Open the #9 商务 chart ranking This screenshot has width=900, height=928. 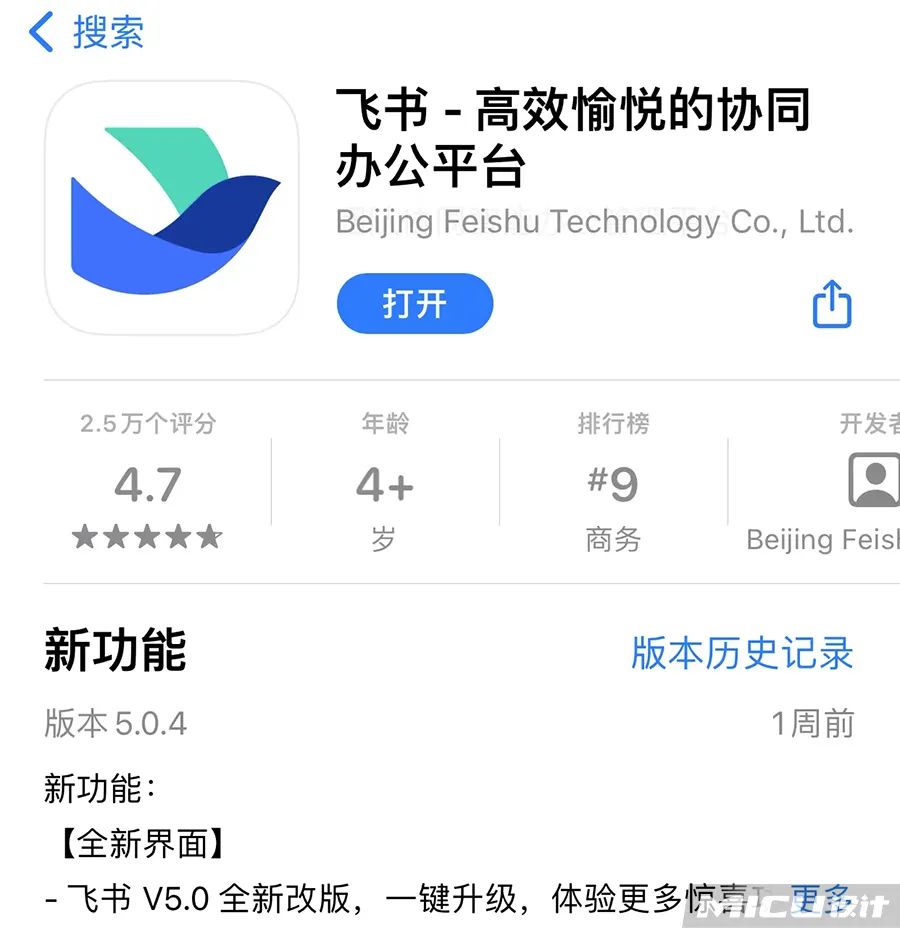612,486
